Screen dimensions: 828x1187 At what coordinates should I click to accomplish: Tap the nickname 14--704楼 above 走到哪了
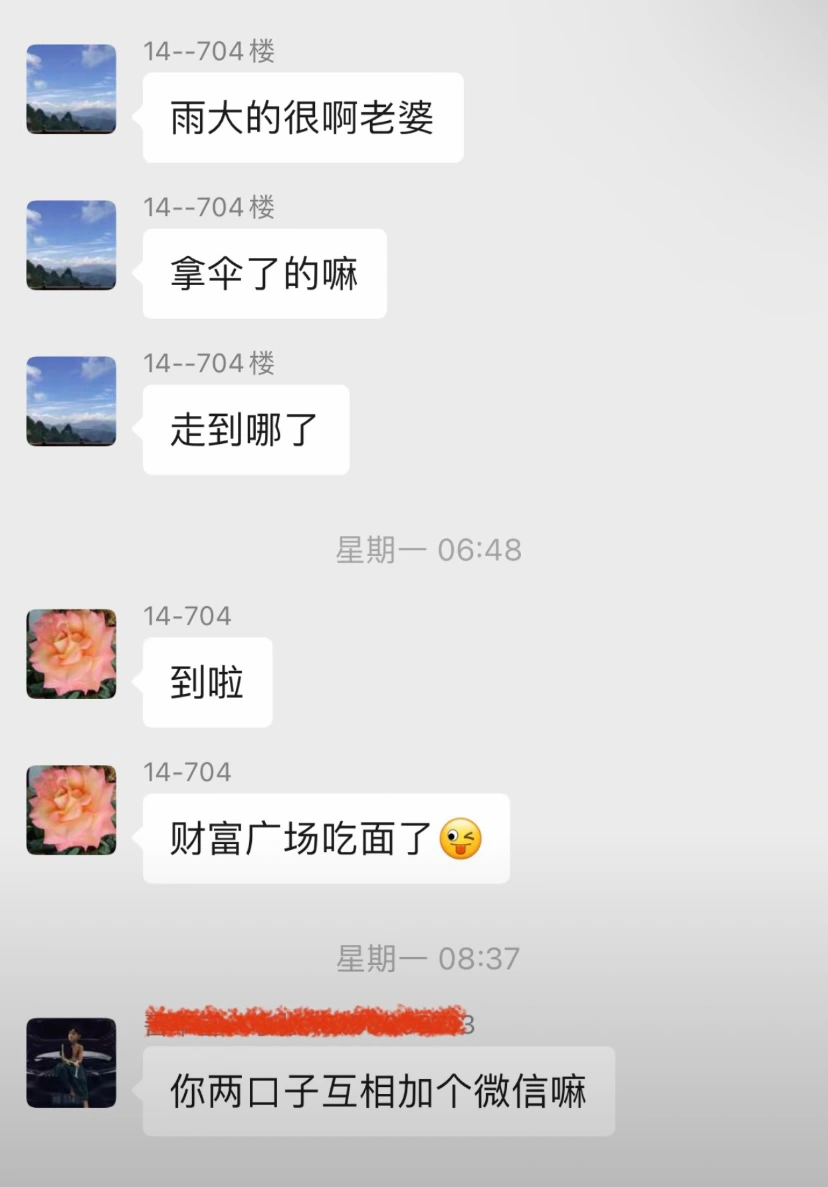(210, 364)
